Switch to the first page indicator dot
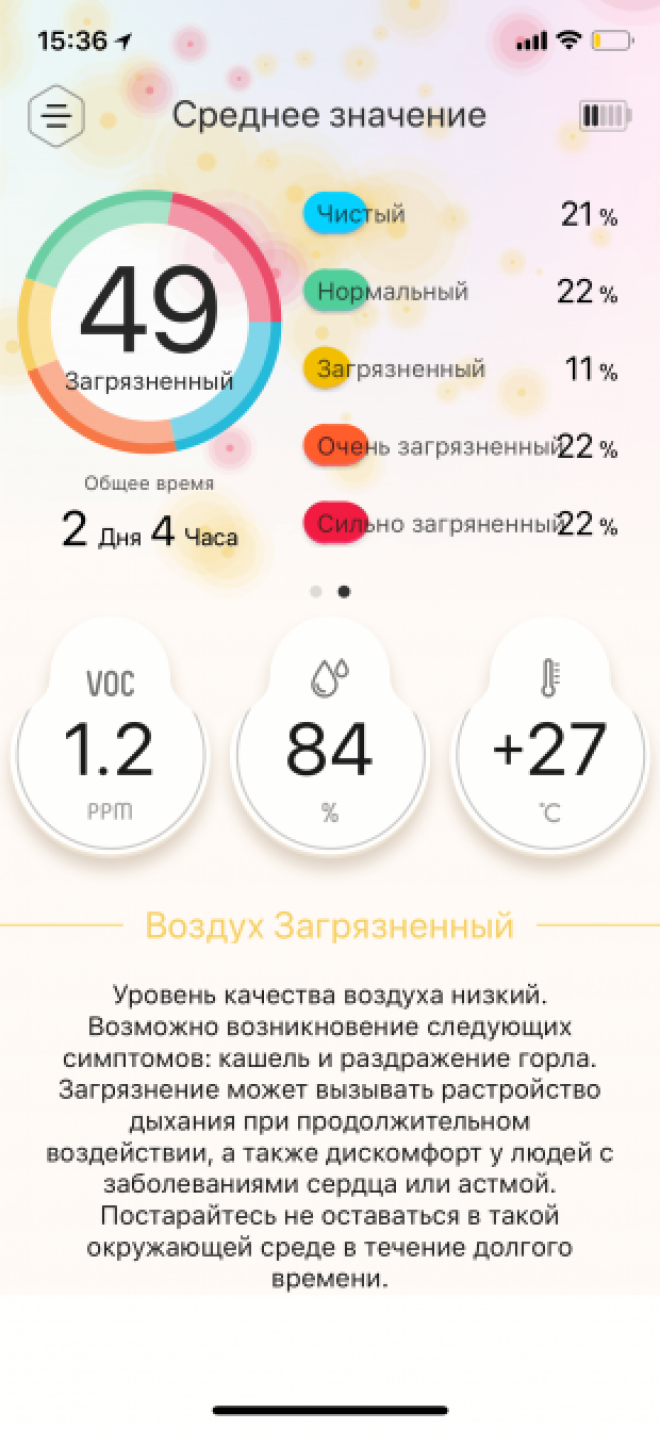Viewport: 660px width, 1429px height. 316,591
